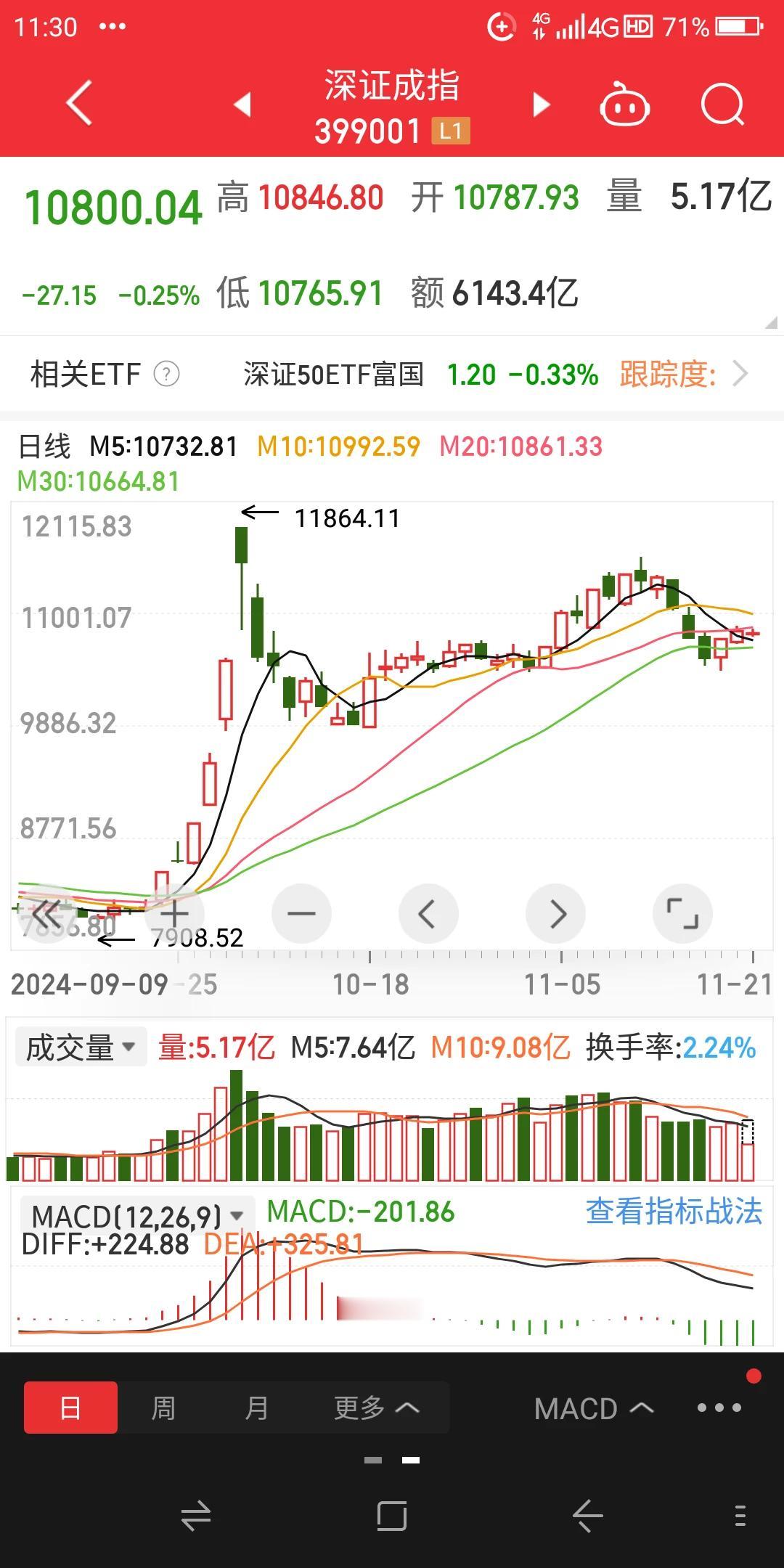Open the robot assistant icon
Screen dimensions: 784x1568
[624, 105]
